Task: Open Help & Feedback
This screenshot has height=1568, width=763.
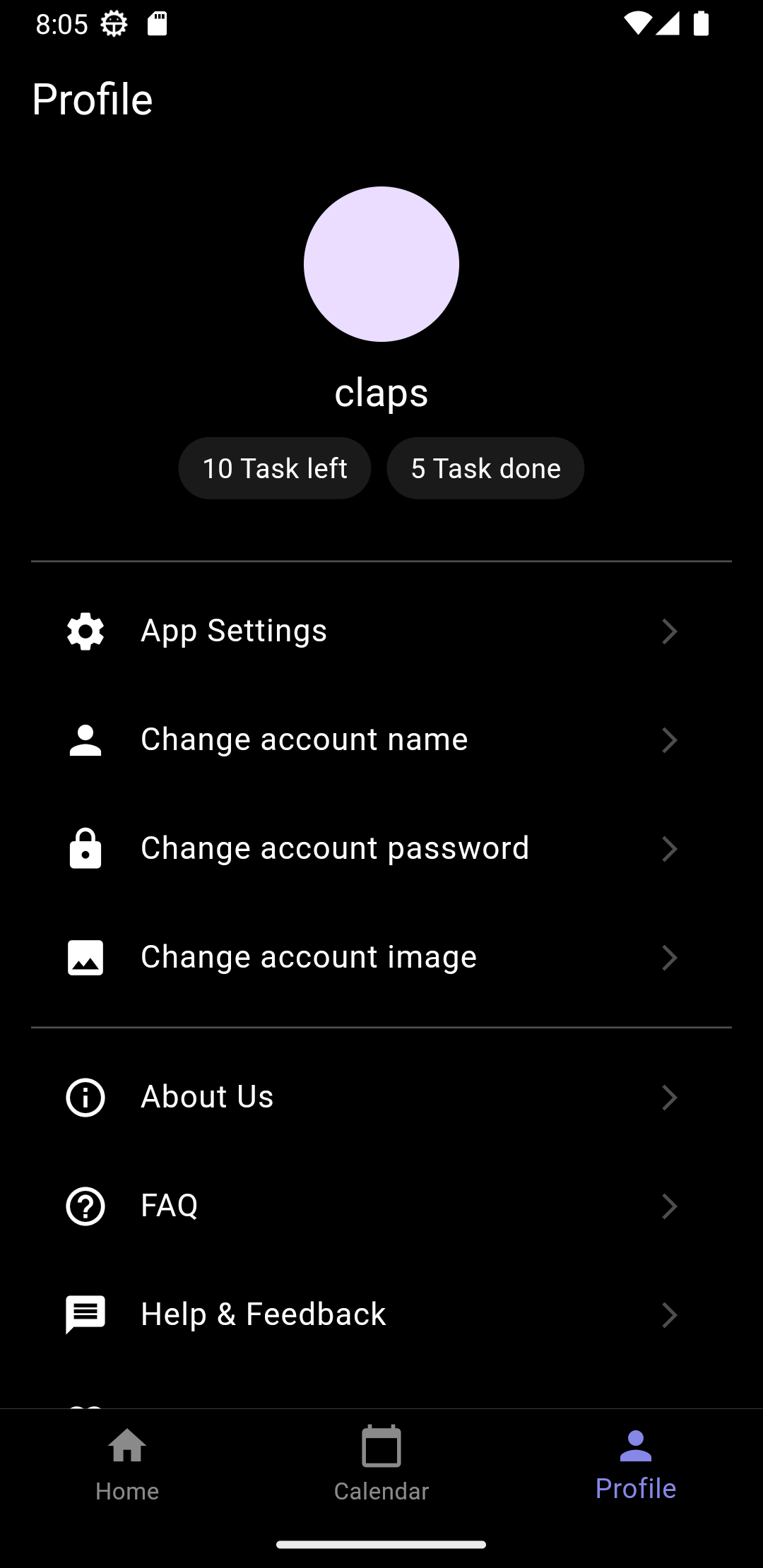Action: click(380, 1314)
